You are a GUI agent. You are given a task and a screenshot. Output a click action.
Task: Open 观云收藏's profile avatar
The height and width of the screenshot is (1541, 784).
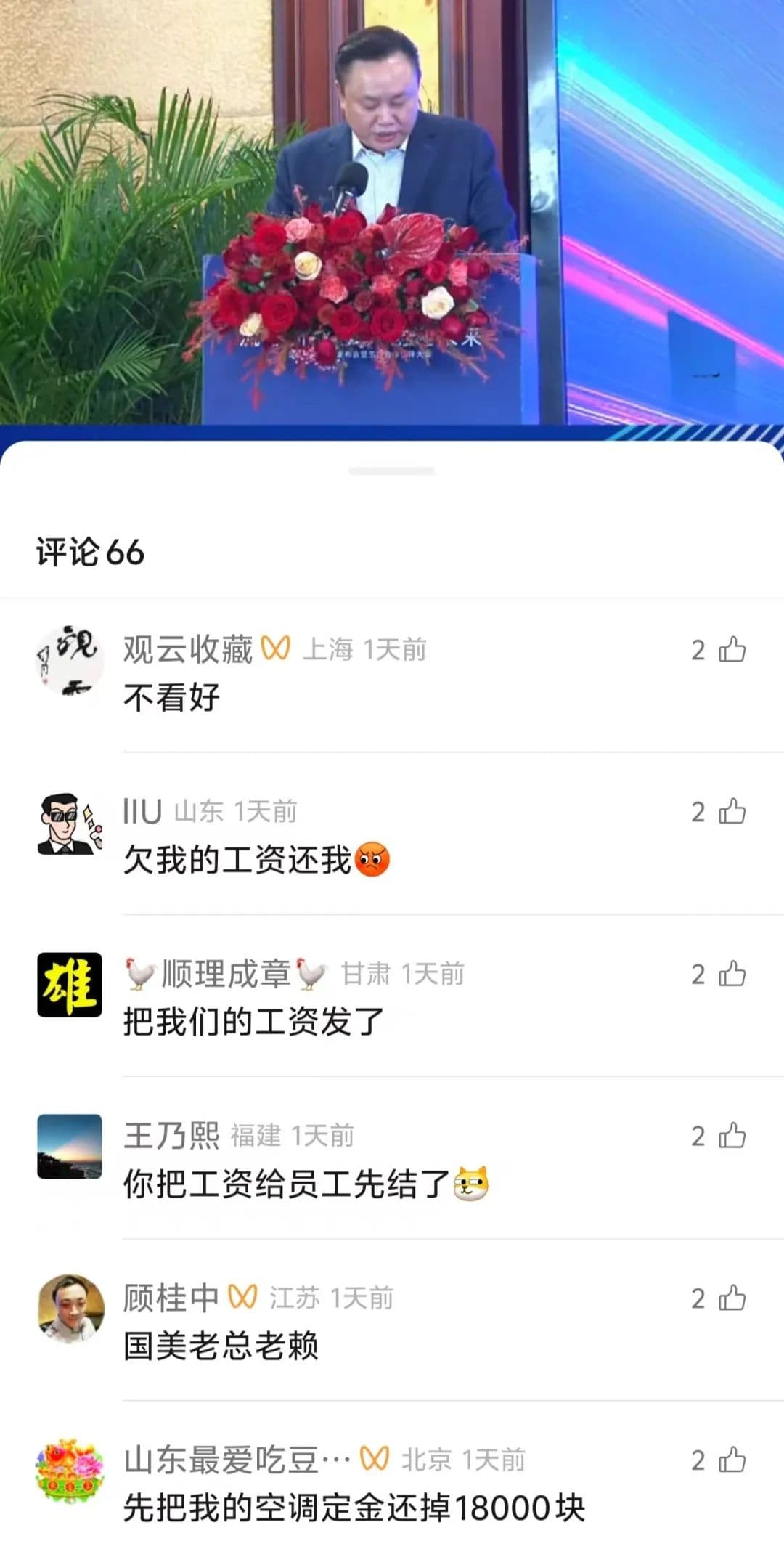pos(70,660)
